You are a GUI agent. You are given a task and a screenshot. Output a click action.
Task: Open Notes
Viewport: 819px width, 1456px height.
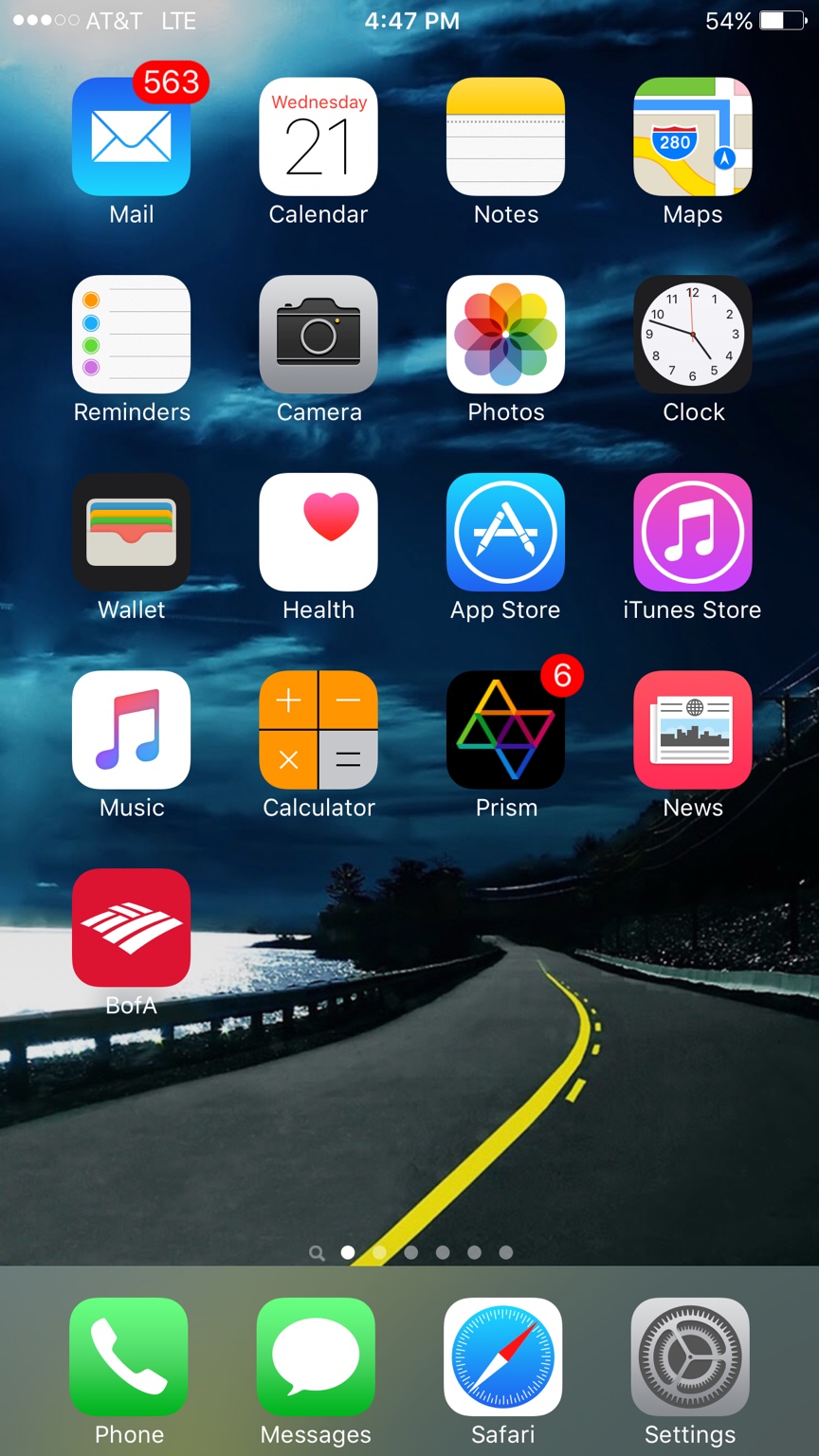[505, 137]
